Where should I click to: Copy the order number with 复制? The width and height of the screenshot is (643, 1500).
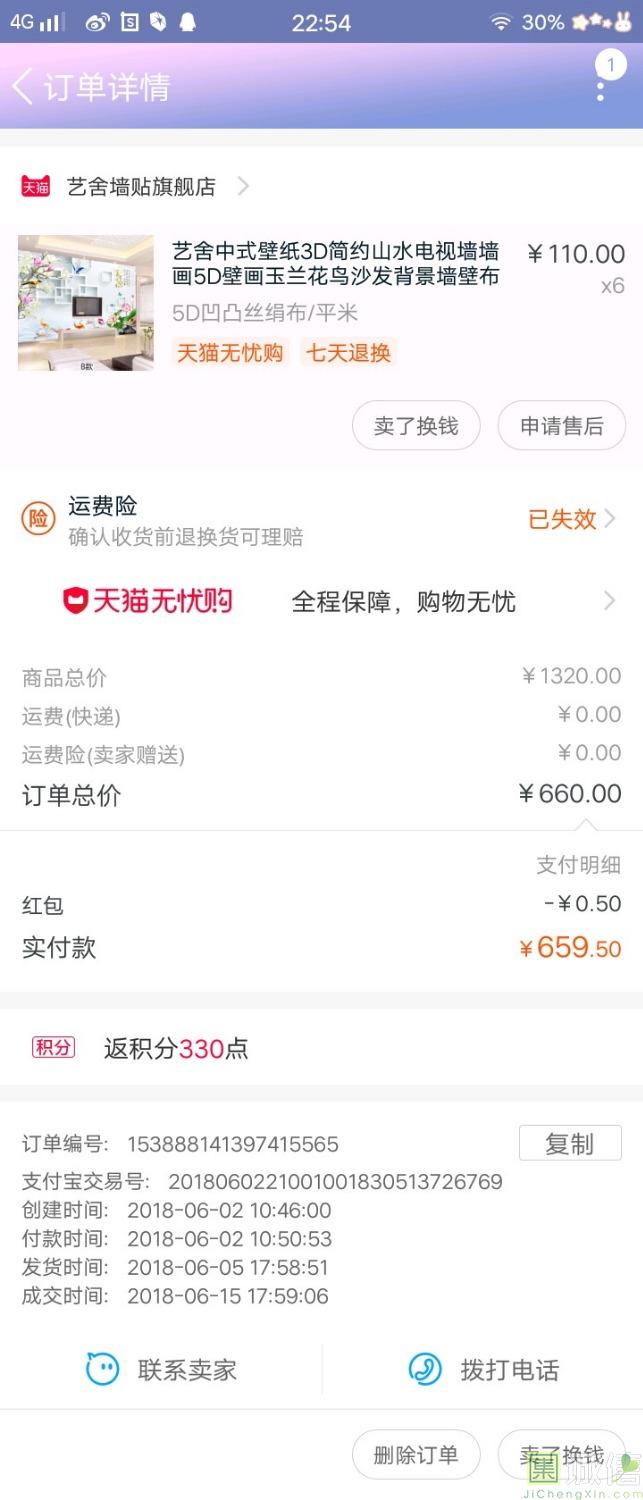pos(569,1143)
